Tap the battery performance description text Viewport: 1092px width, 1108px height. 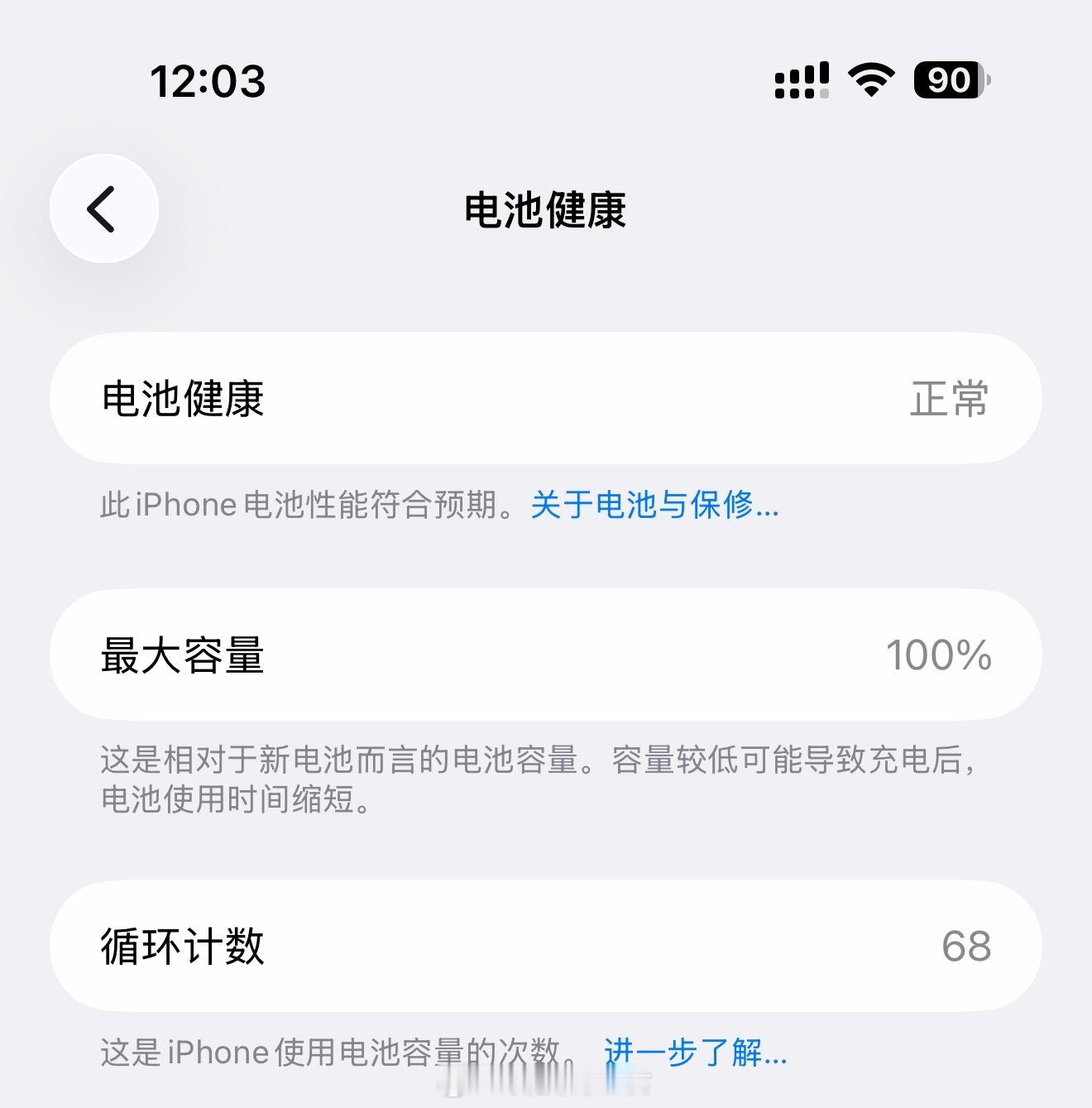(x=306, y=505)
